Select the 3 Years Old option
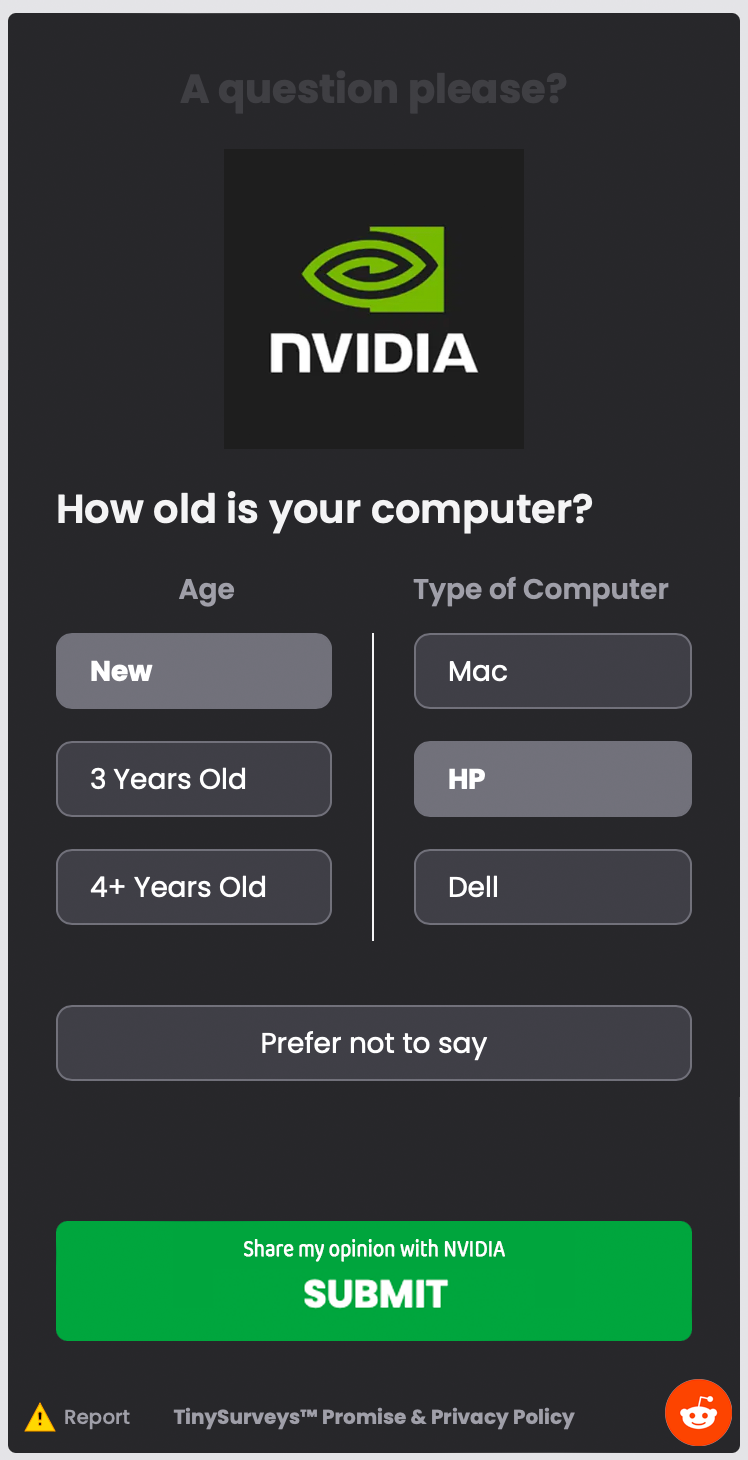 [x=193, y=779]
